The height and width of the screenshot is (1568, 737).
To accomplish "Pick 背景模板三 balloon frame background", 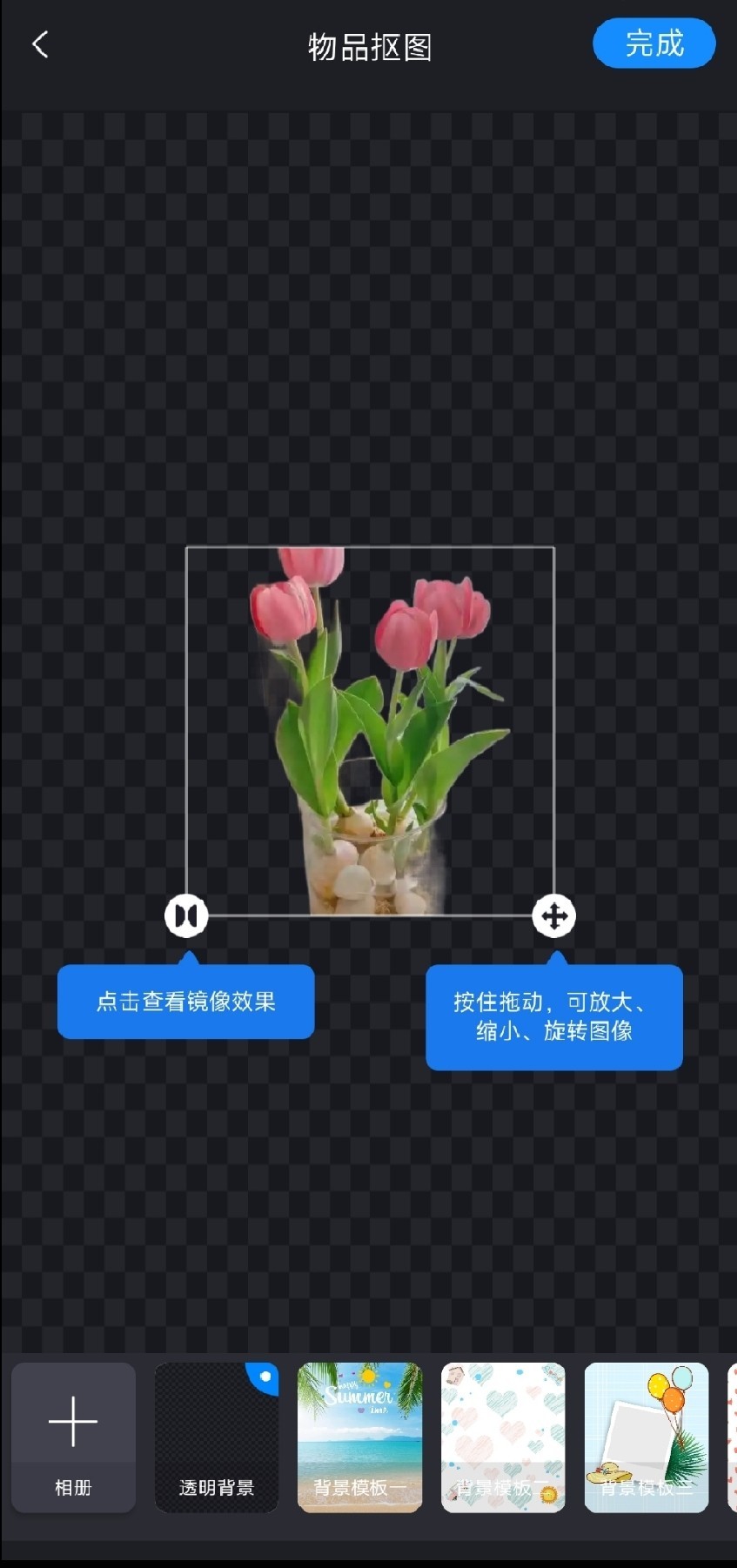I will (646, 1437).
